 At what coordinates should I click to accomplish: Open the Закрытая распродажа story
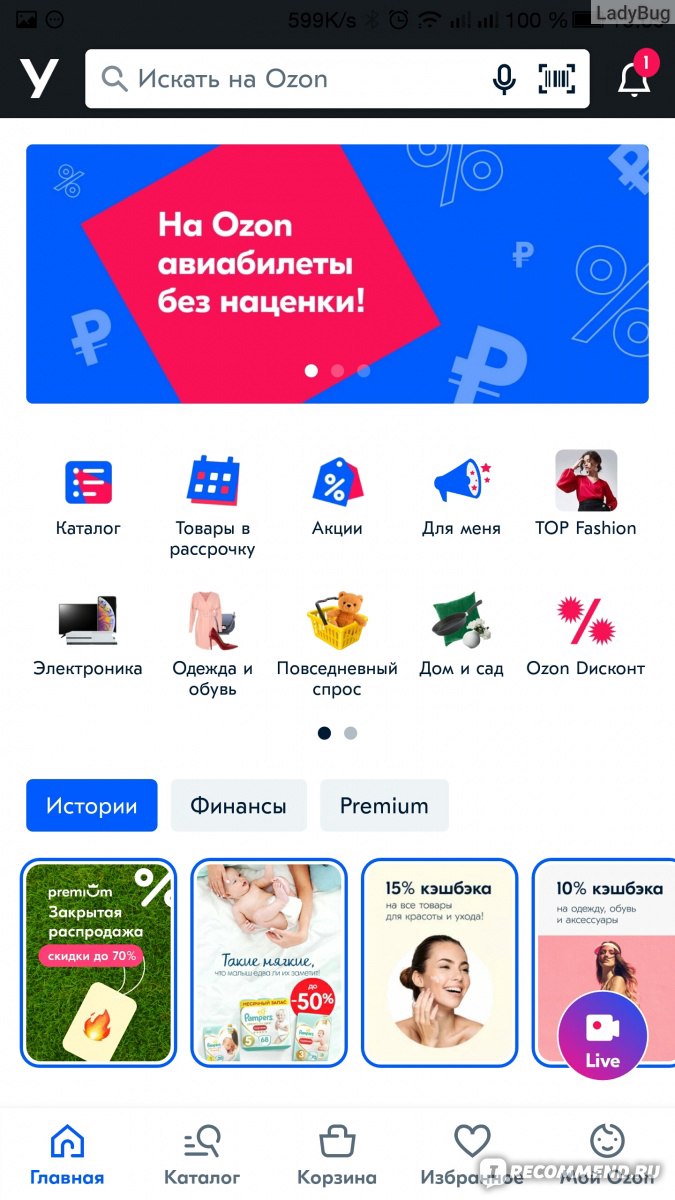(x=98, y=962)
